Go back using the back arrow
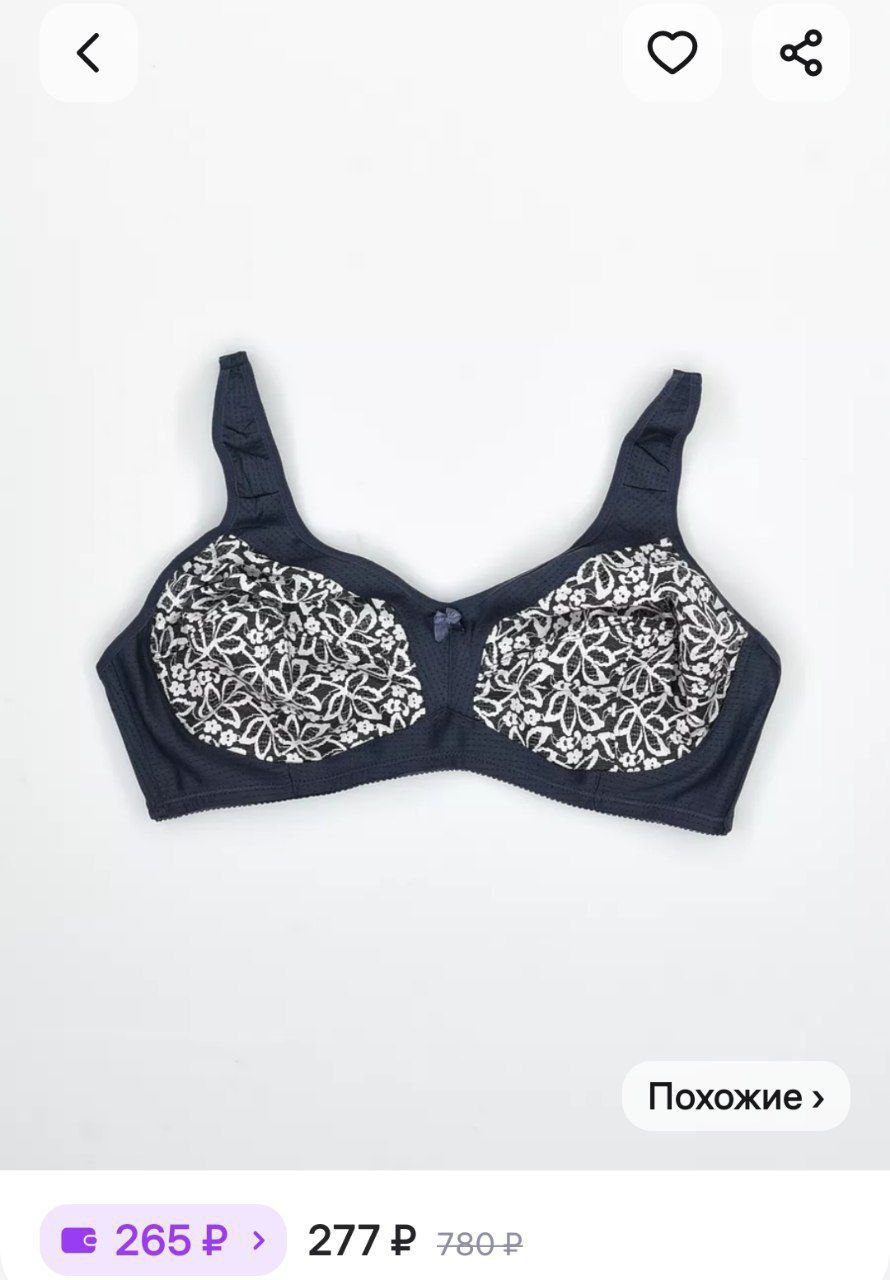 tap(89, 53)
